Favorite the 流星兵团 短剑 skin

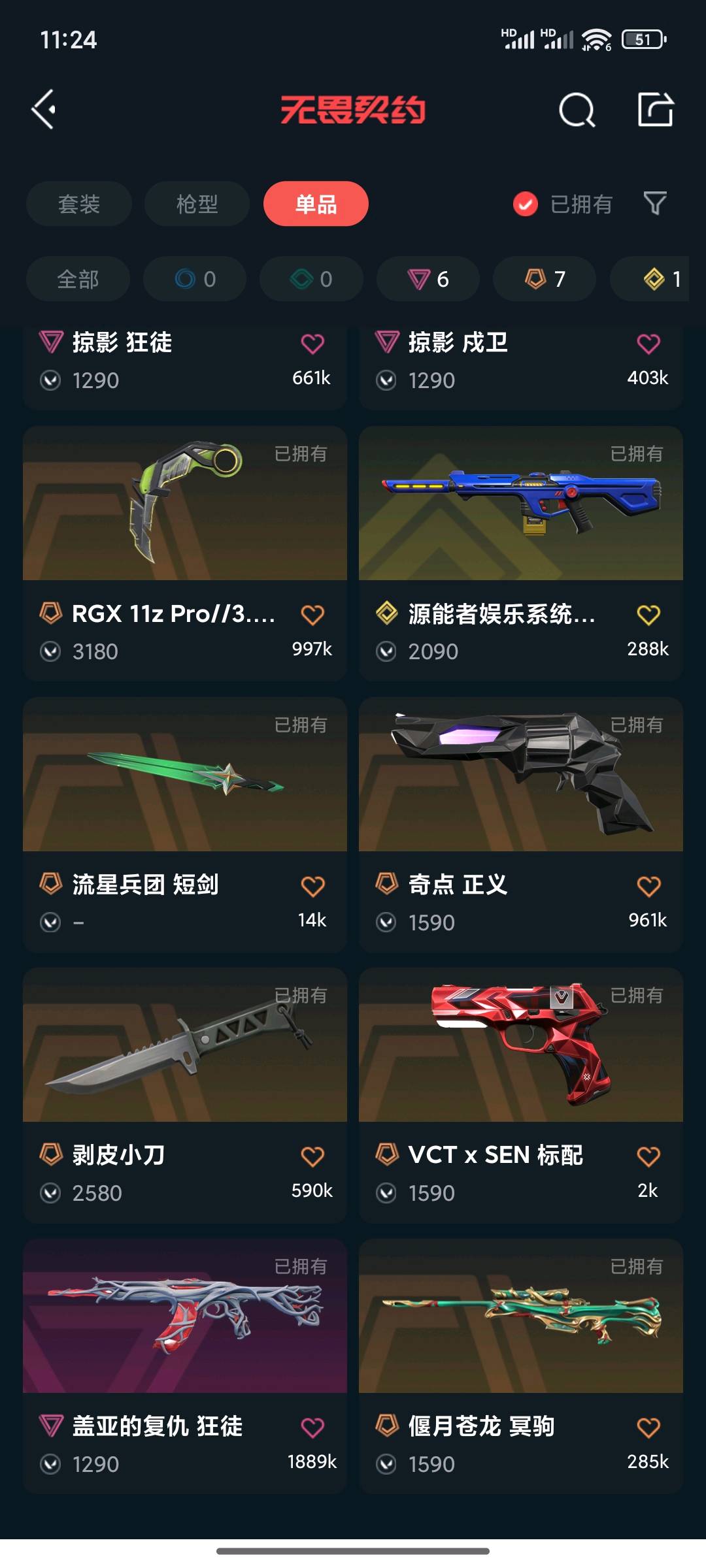pyautogui.click(x=312, y=886)
